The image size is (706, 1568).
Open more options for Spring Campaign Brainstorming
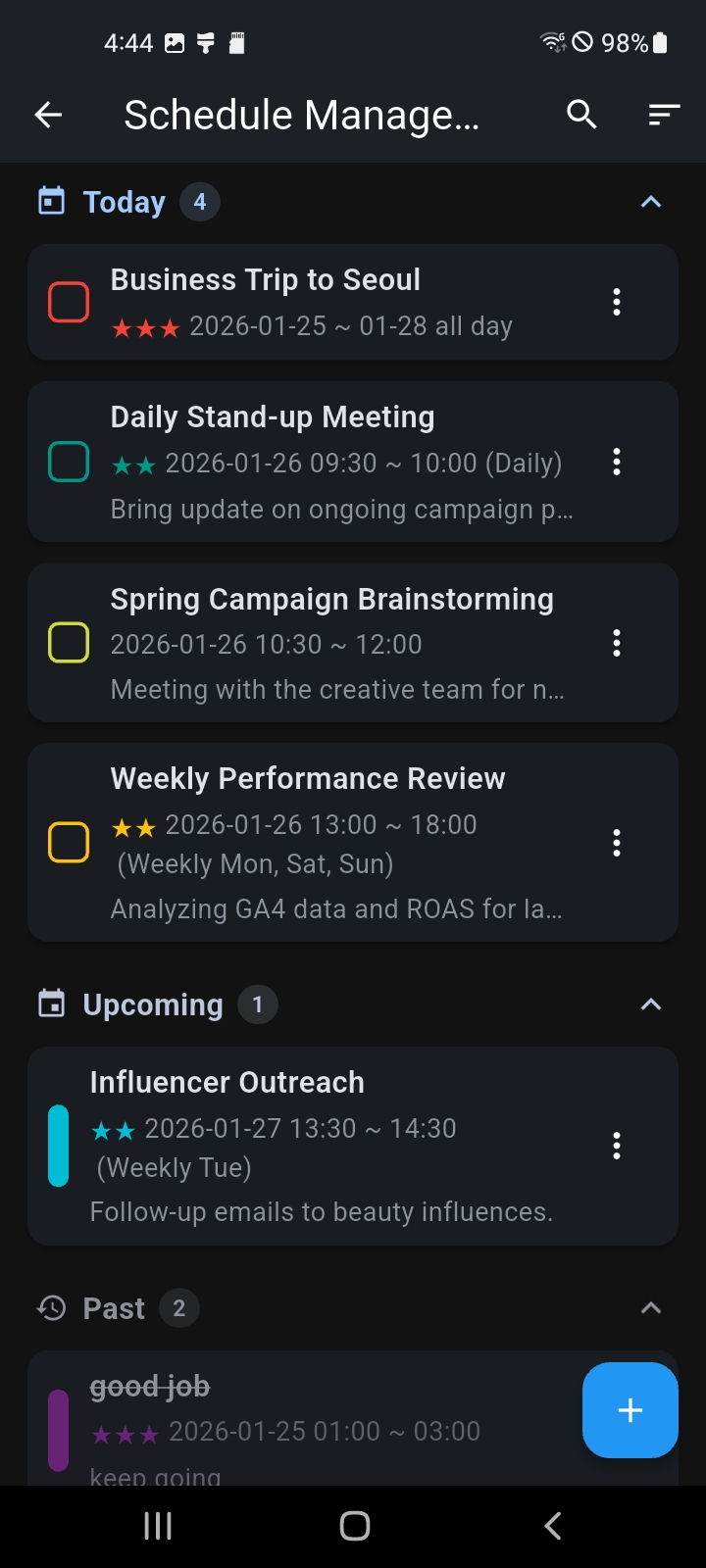click(617, 643)
